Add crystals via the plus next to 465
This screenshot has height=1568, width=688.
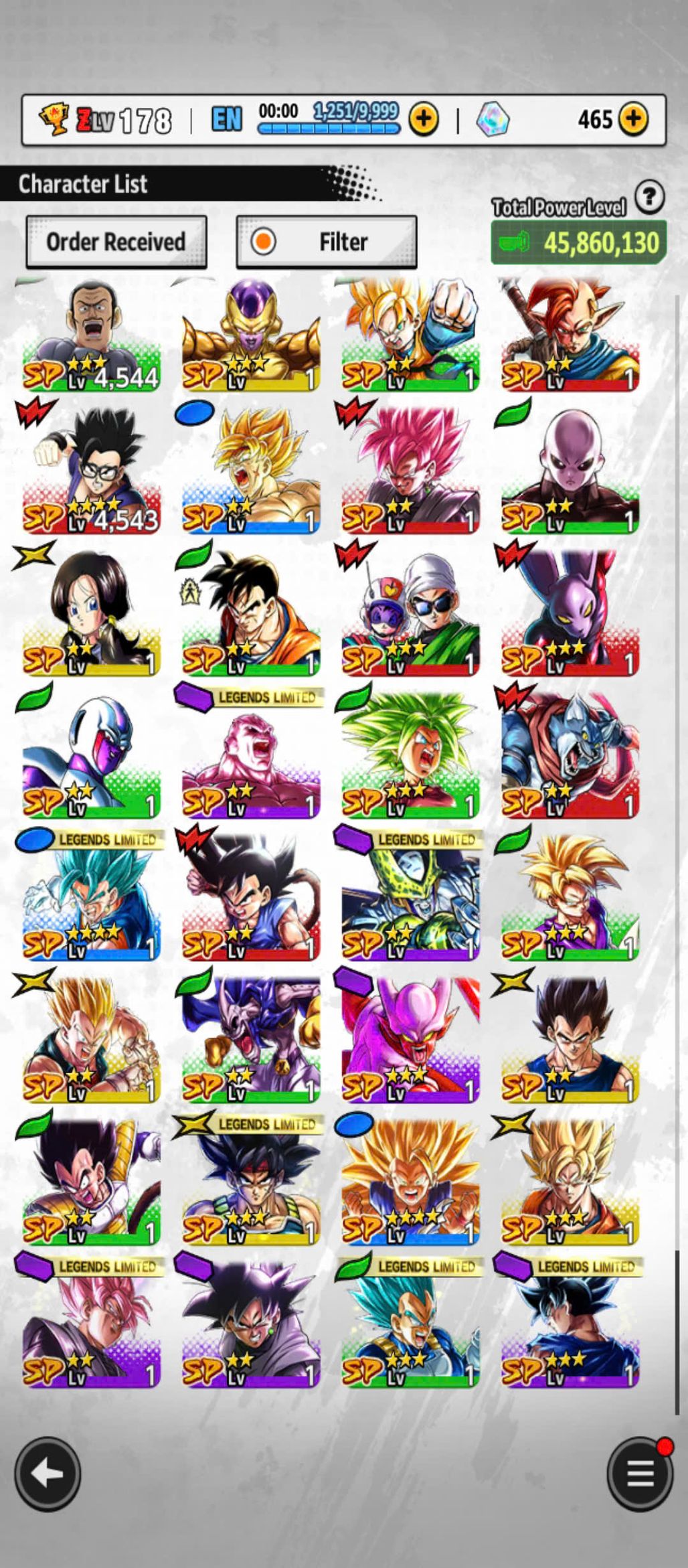click(632, 120)
